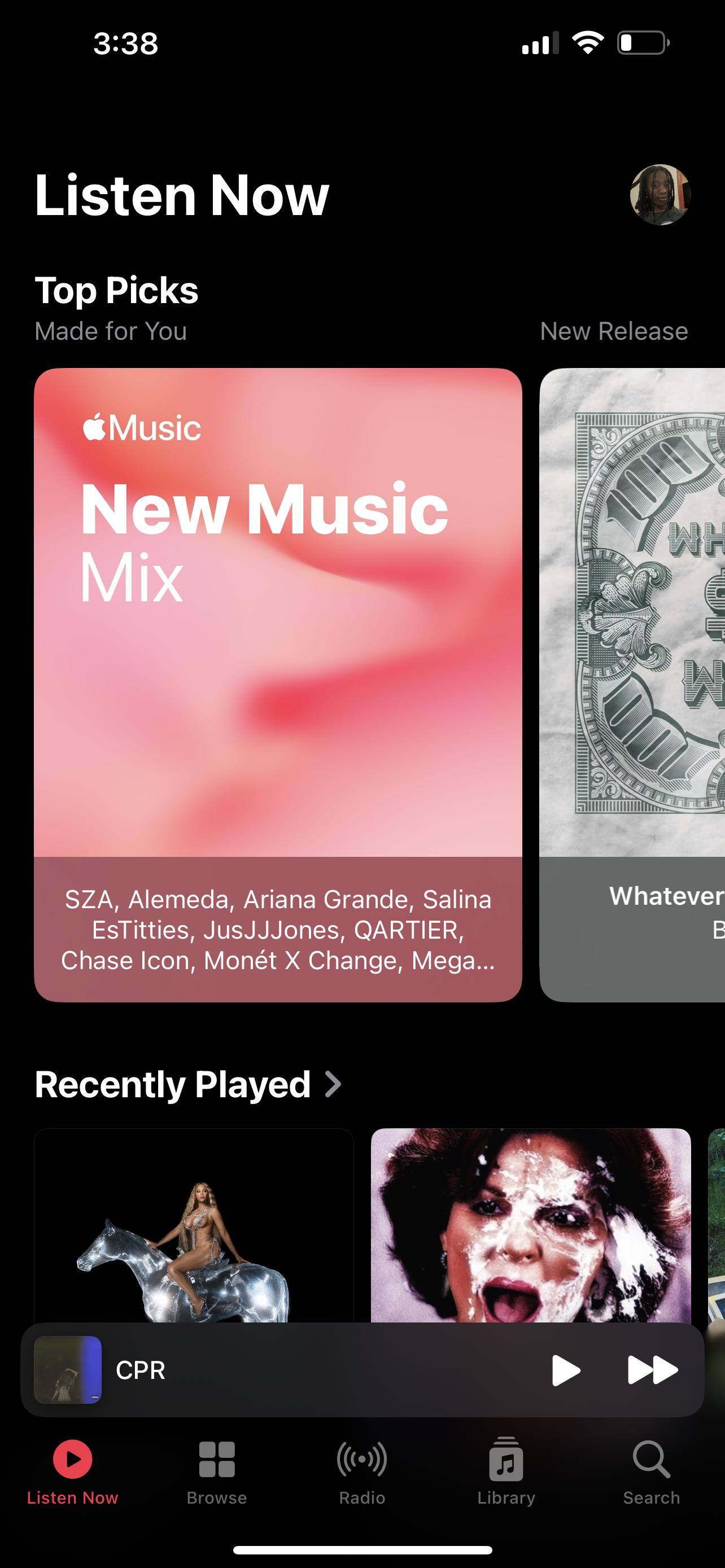
Task: Open the Whatever new release album card
Action: point(633,684)
